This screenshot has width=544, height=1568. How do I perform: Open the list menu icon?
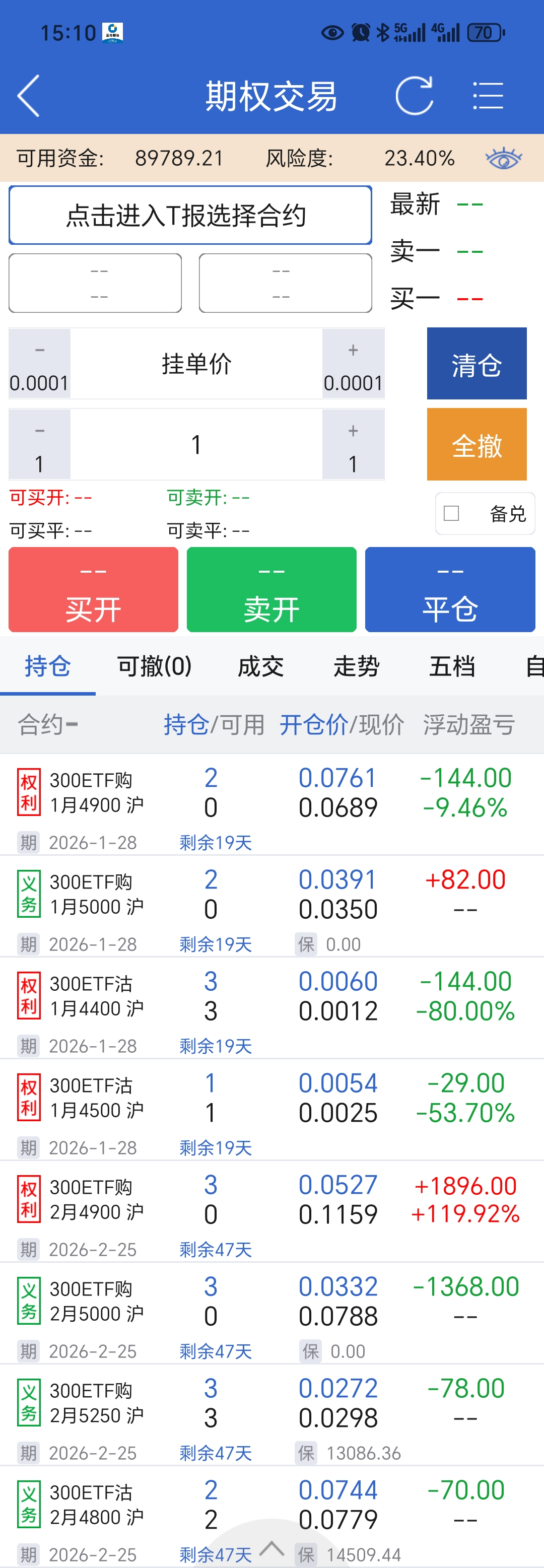coord(488,96)
